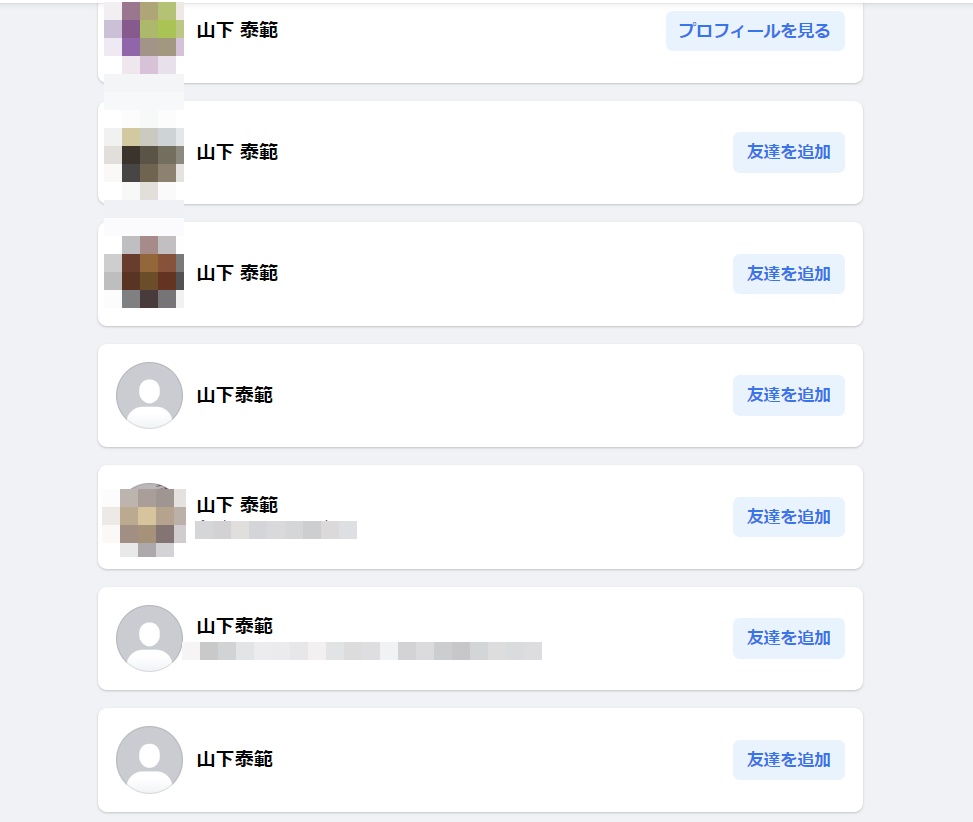
Task: Tap 友達を追加 beside the dark olive avatar
Action: 788,153
